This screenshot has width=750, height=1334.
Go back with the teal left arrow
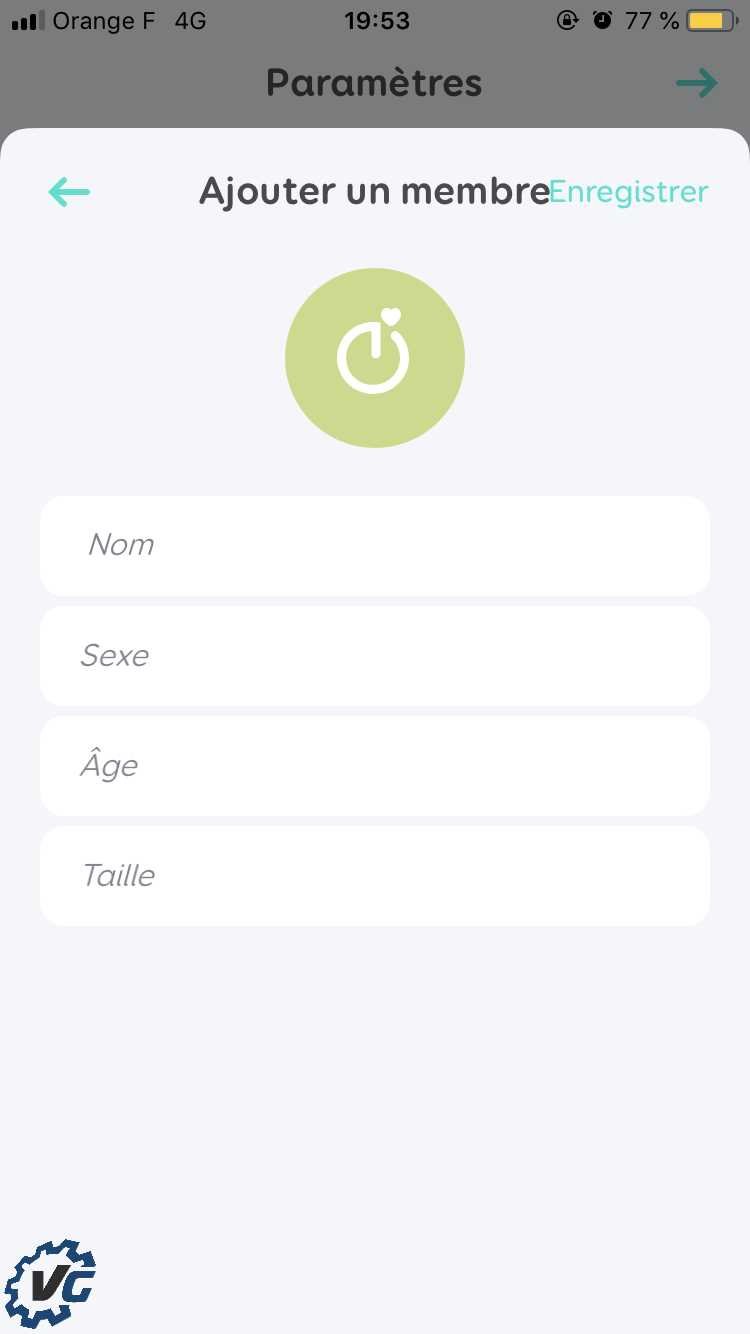[69, 192]
